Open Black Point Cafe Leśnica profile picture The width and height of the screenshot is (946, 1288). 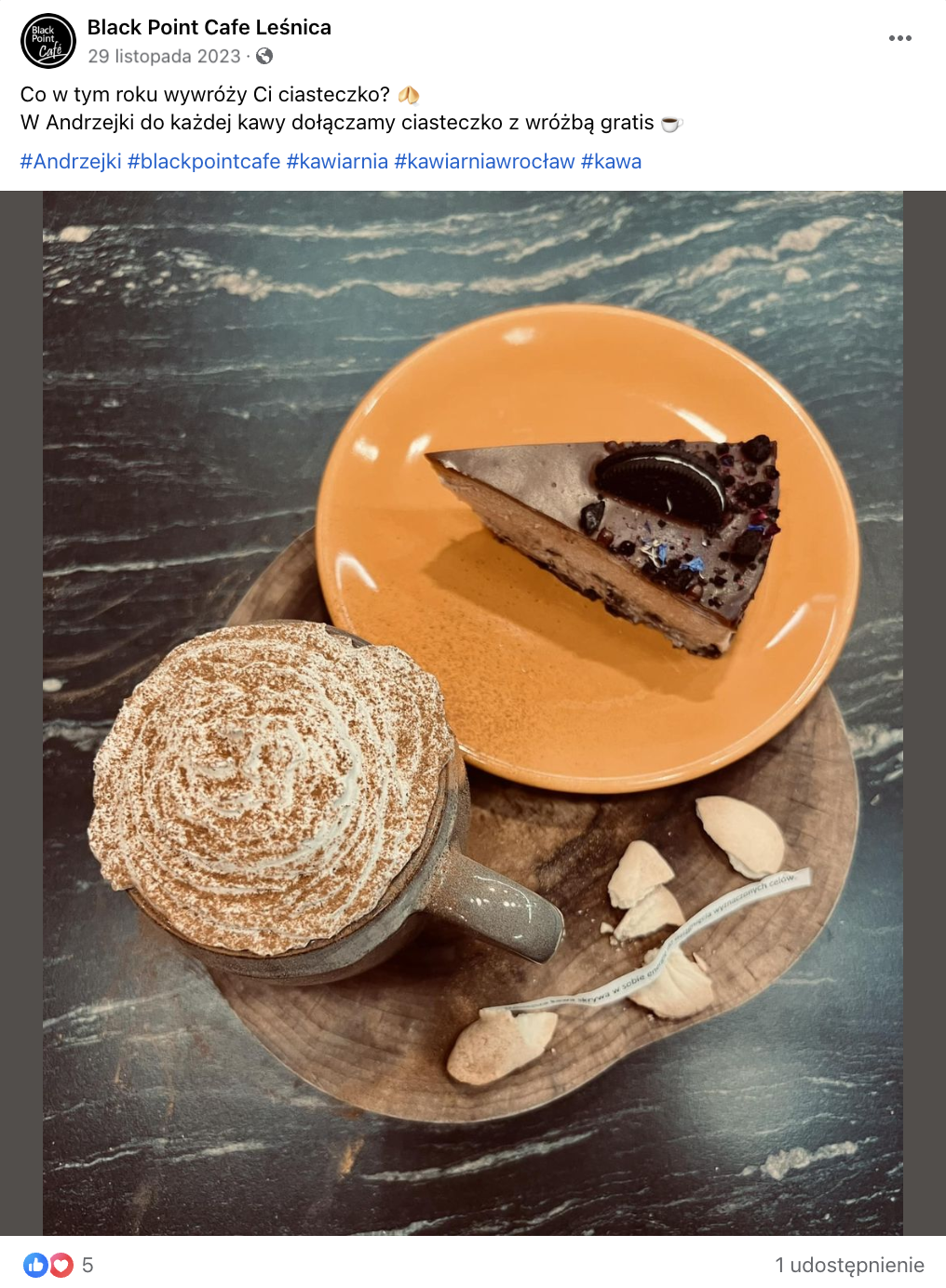[x=47, y=41]
